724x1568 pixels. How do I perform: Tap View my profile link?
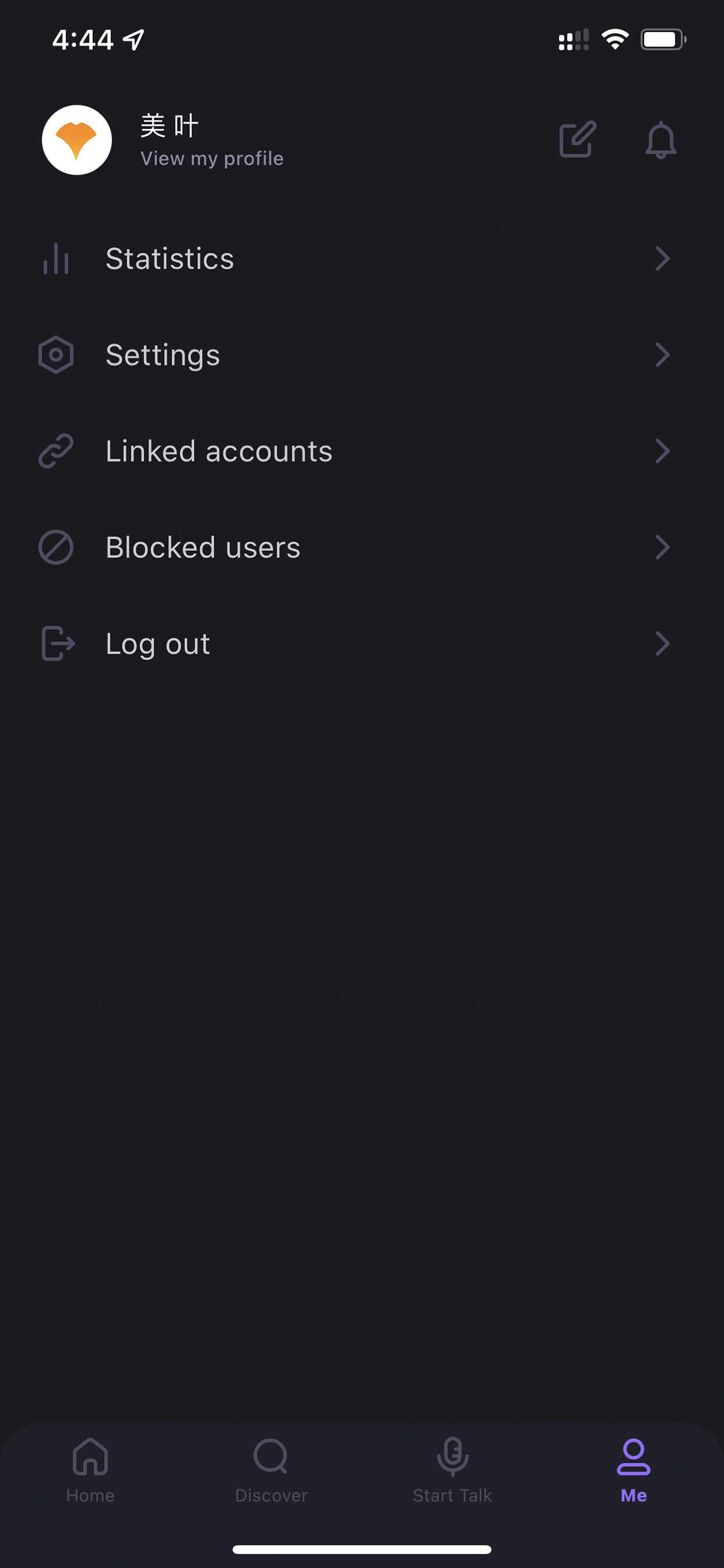click(x=212, y=159)
